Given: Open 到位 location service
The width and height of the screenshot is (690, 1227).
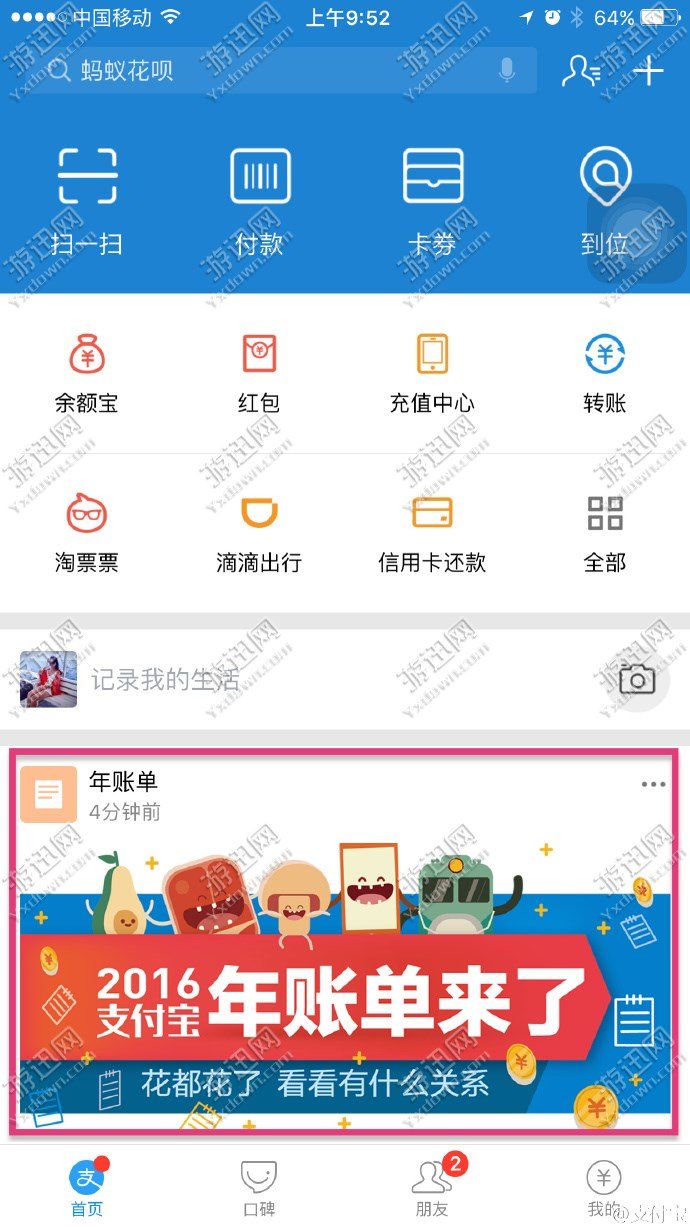Looking at the screenshot, I should click(605, 200).
